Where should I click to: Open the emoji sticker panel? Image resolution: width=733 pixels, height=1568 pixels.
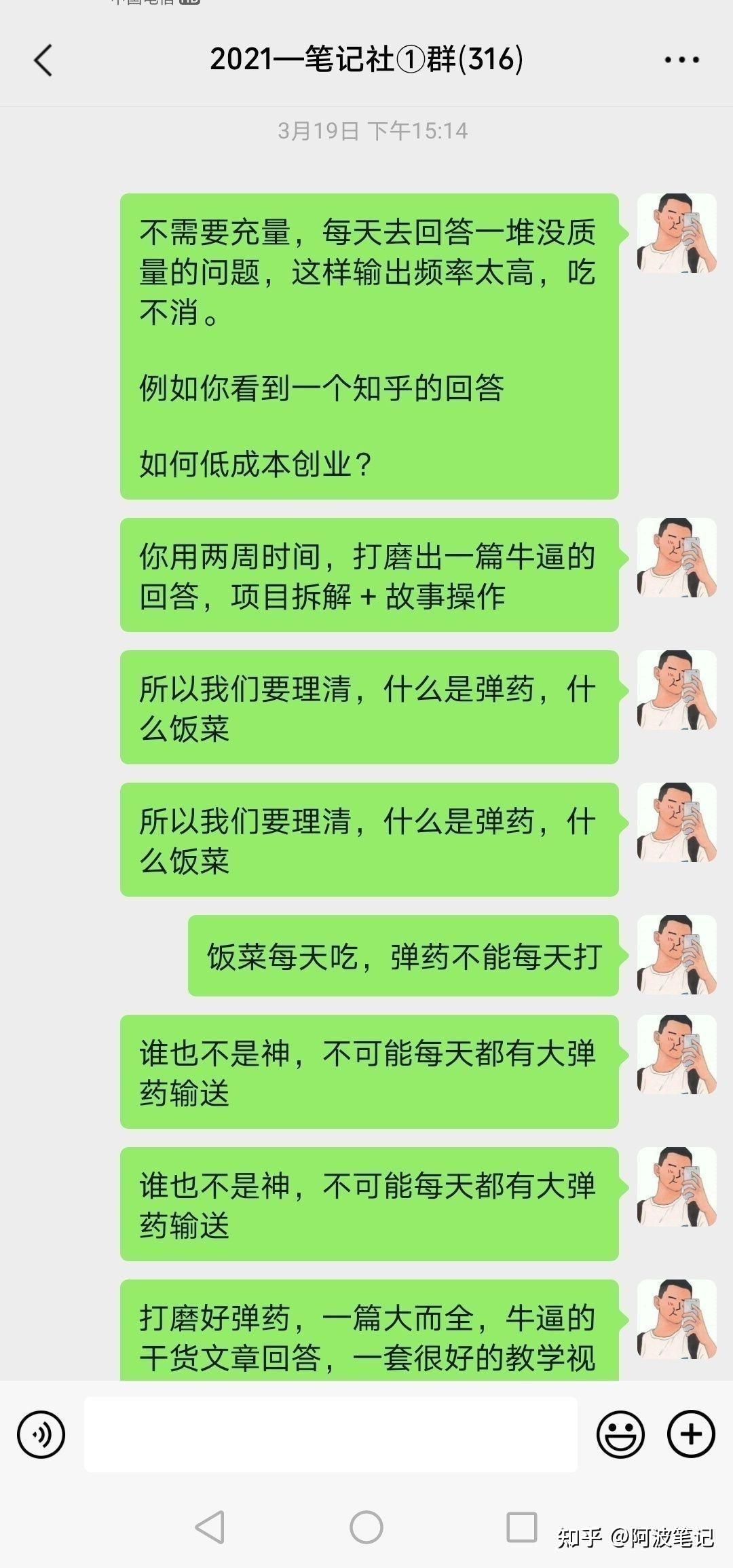620,1434
